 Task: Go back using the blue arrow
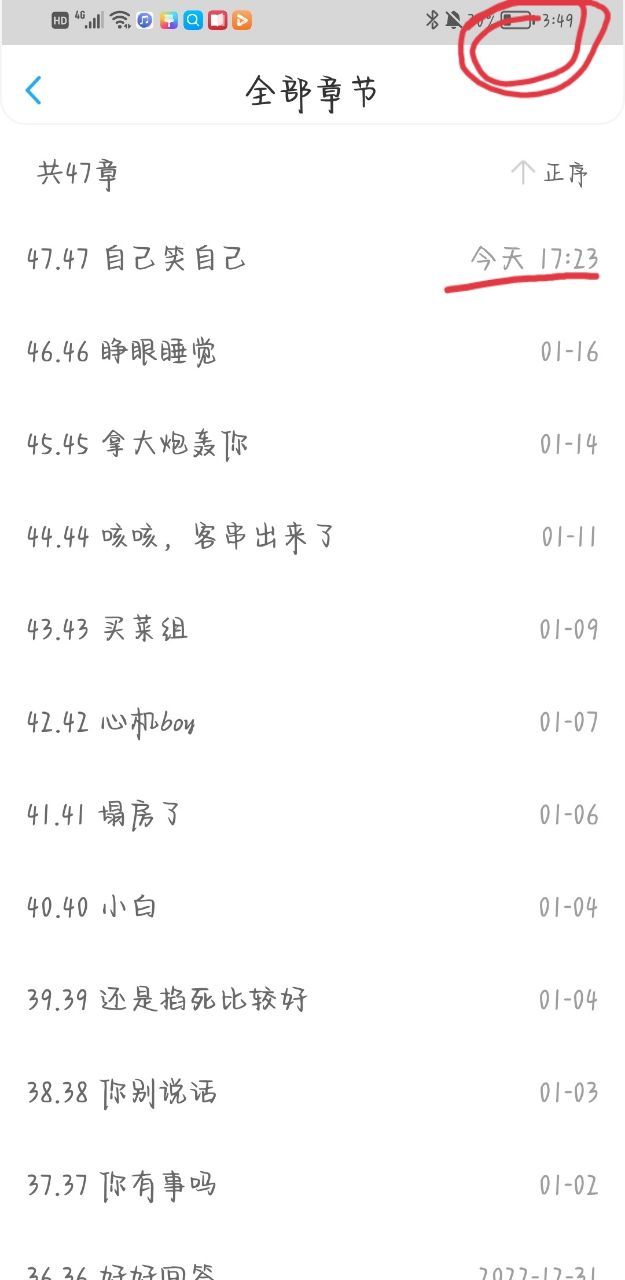(33, 91)
